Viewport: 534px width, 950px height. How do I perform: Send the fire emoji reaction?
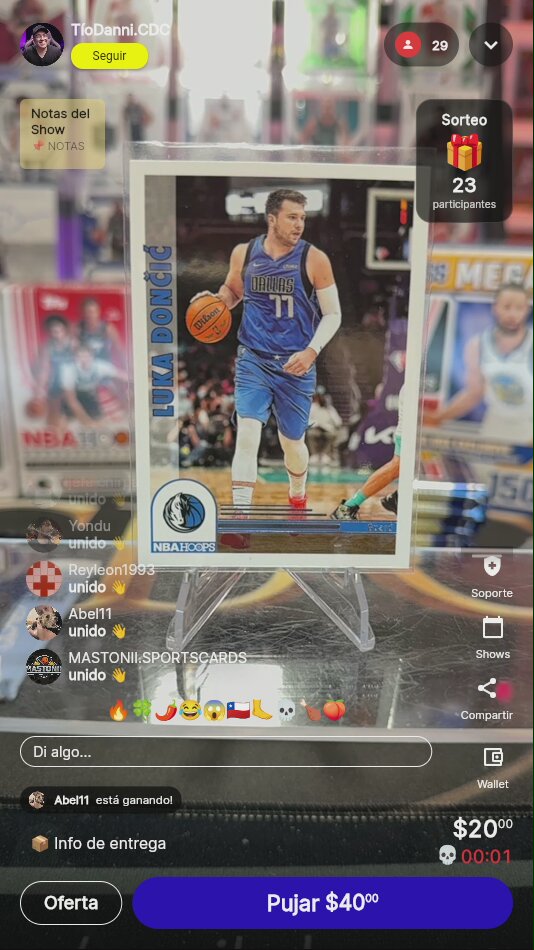(118, 710)
